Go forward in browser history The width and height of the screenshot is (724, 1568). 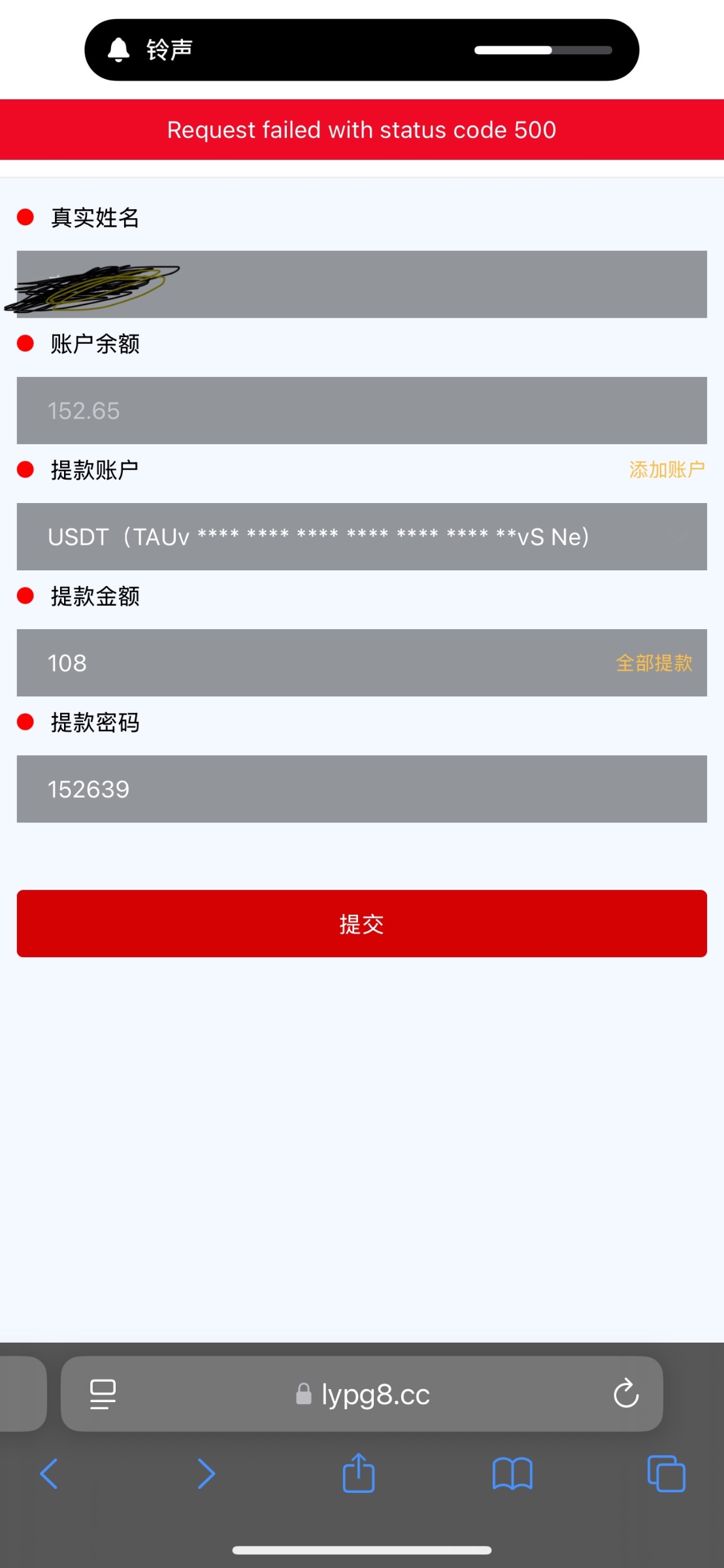coord(206,1473)
